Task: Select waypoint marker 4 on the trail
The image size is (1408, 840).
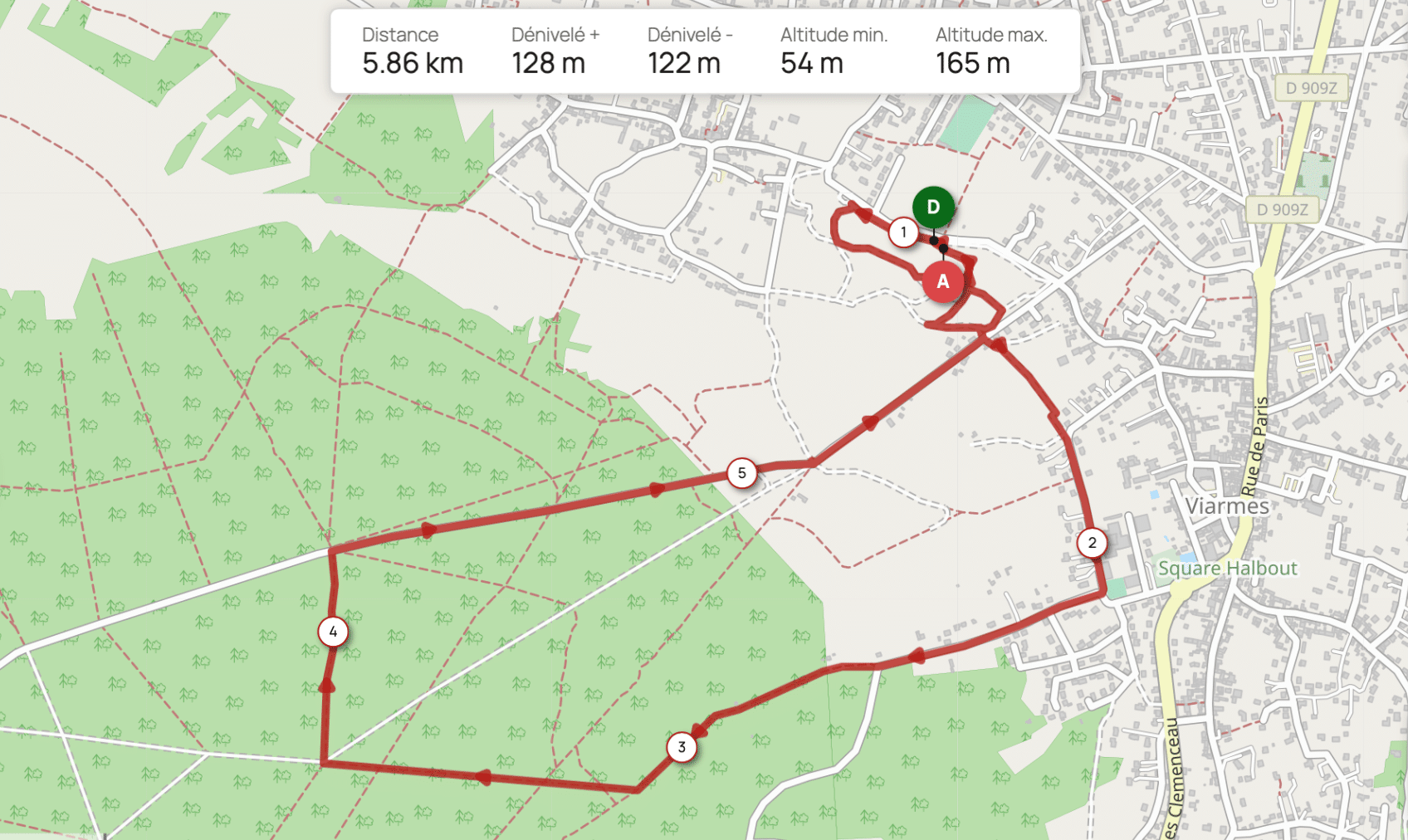Action: click(333, 632)
